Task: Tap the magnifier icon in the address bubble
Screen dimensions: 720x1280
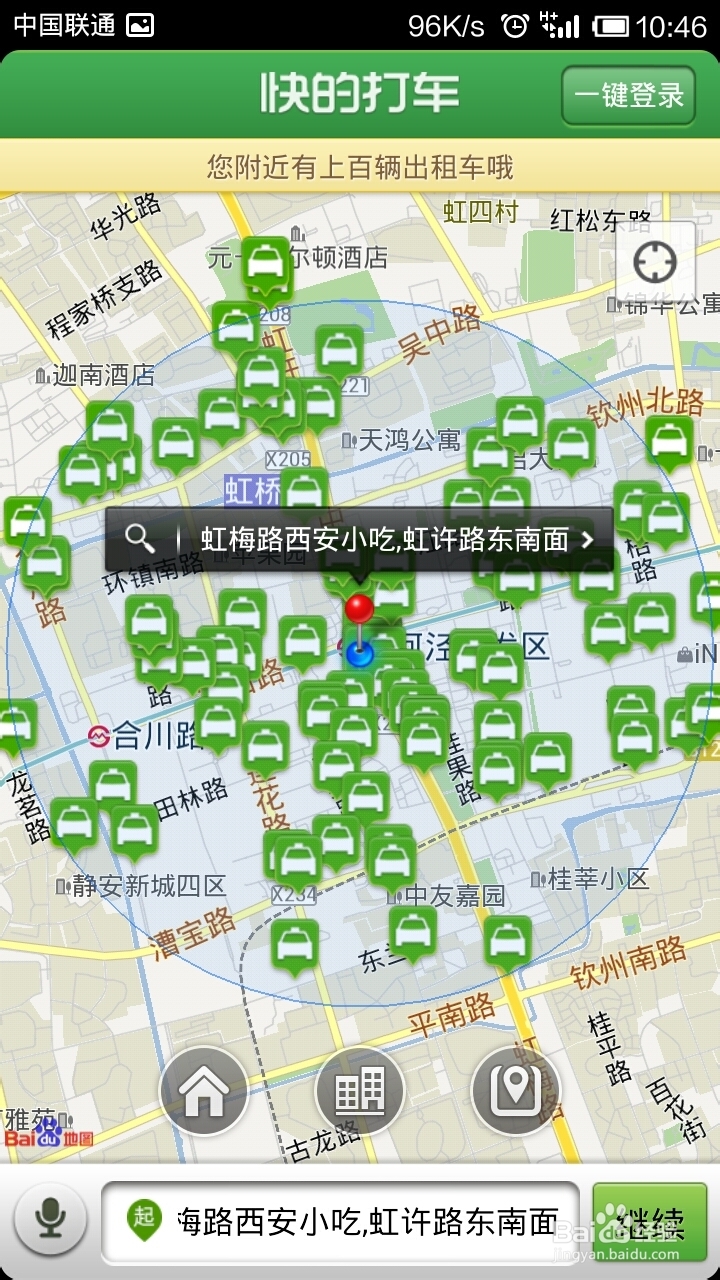Action: point(142,539)
